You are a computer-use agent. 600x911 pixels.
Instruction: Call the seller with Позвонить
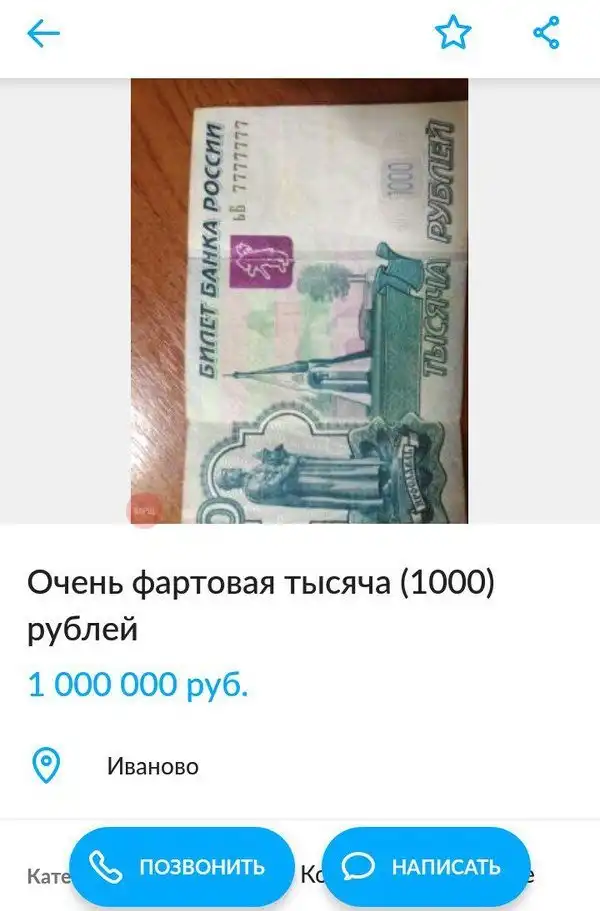pos(181,866)
